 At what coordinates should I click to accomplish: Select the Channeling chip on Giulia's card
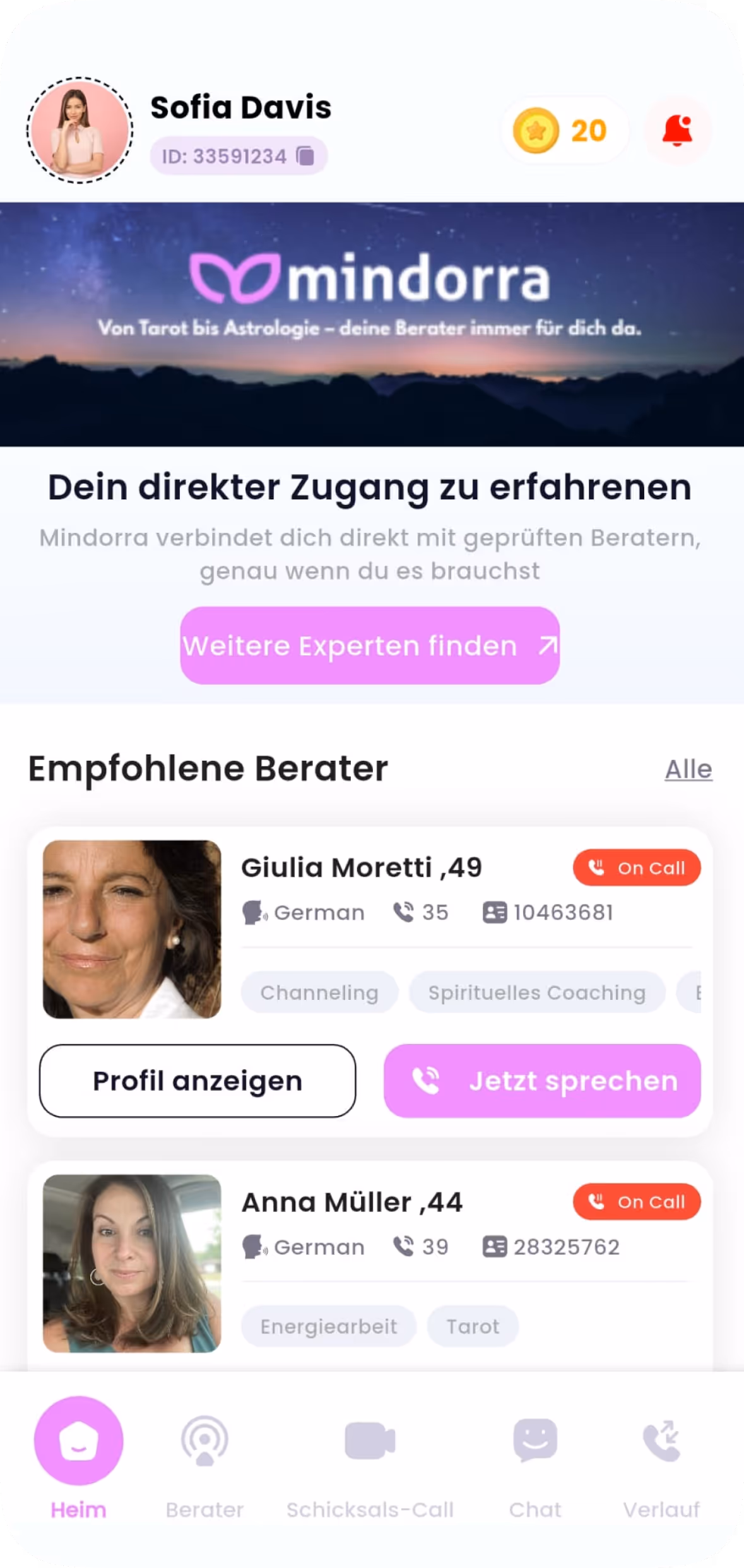[319, 992]
